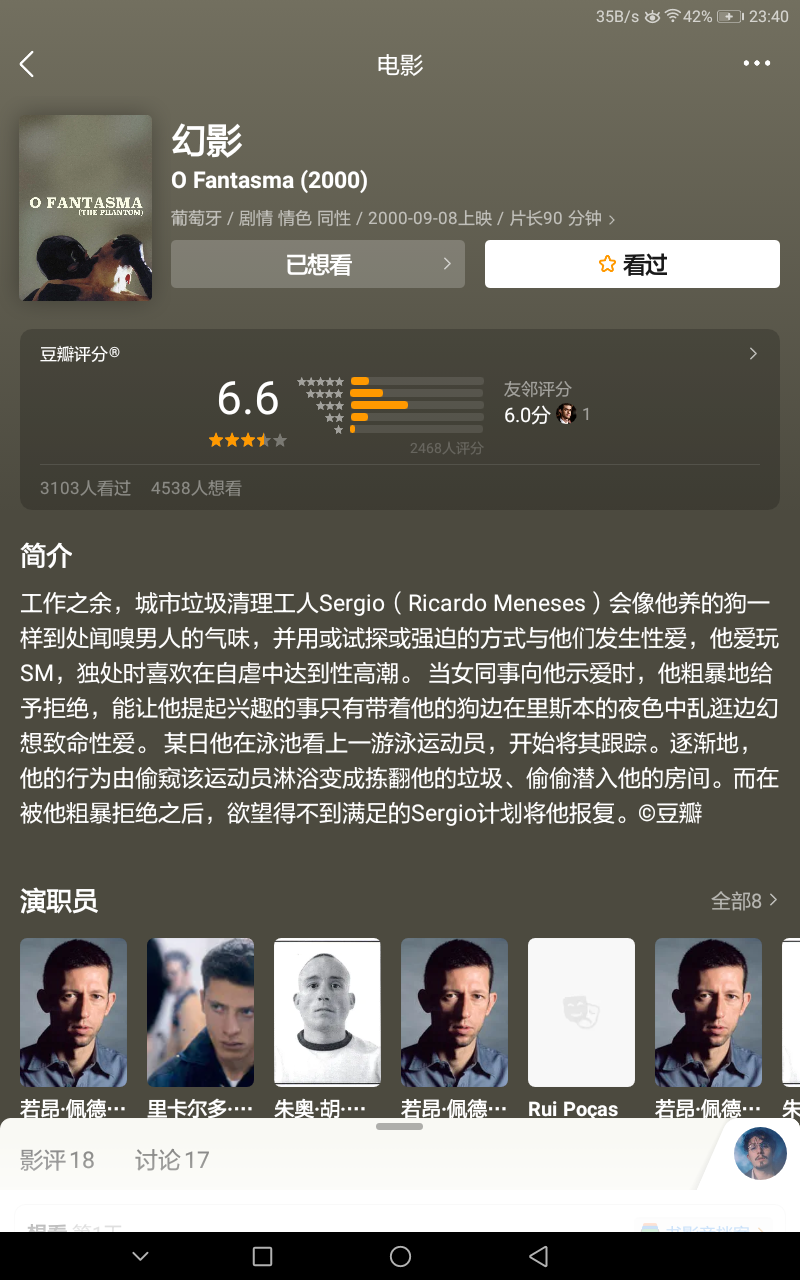Screen dimensions: 800x1280
Task: Go back to the previous page
Action: coord(27,64)
